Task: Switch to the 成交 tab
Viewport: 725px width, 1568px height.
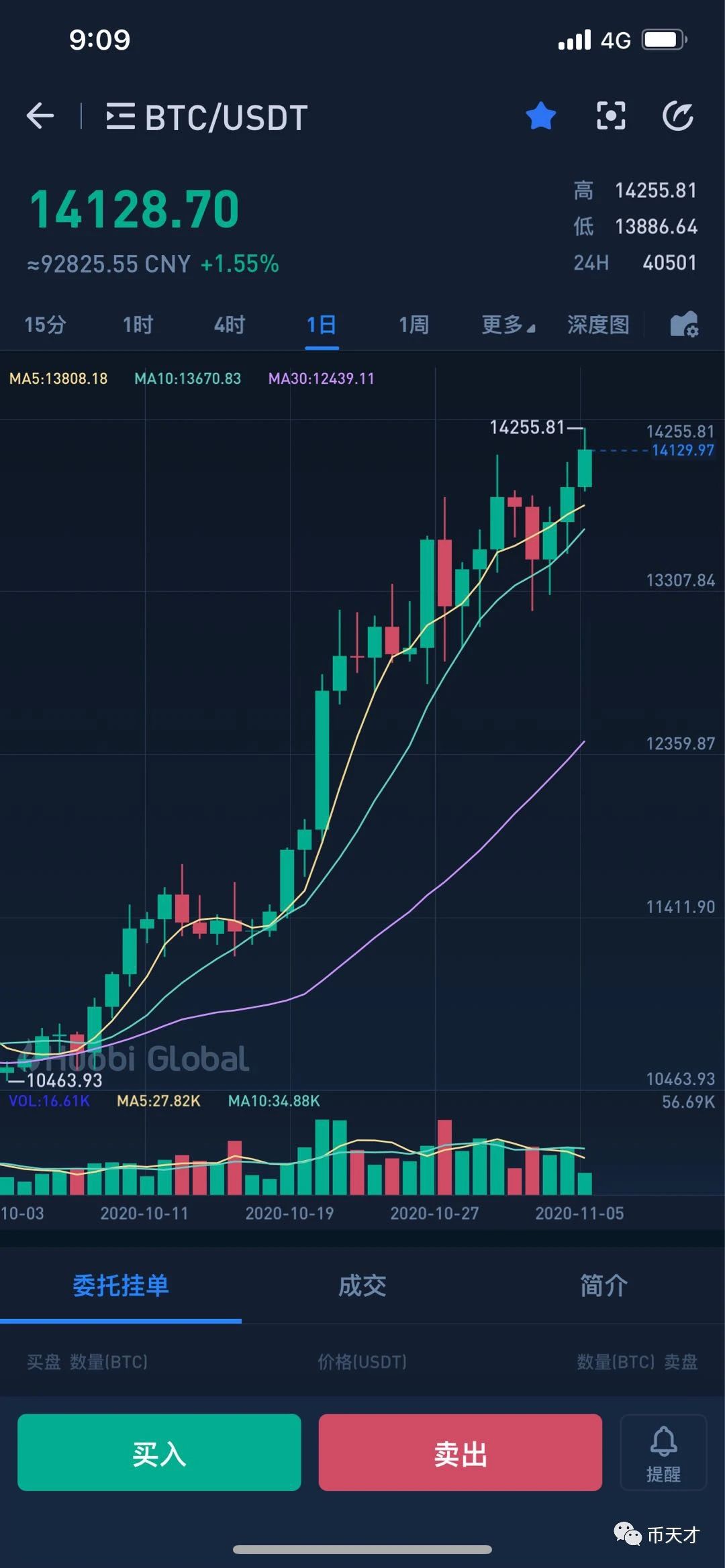Action: (362, 1286)
